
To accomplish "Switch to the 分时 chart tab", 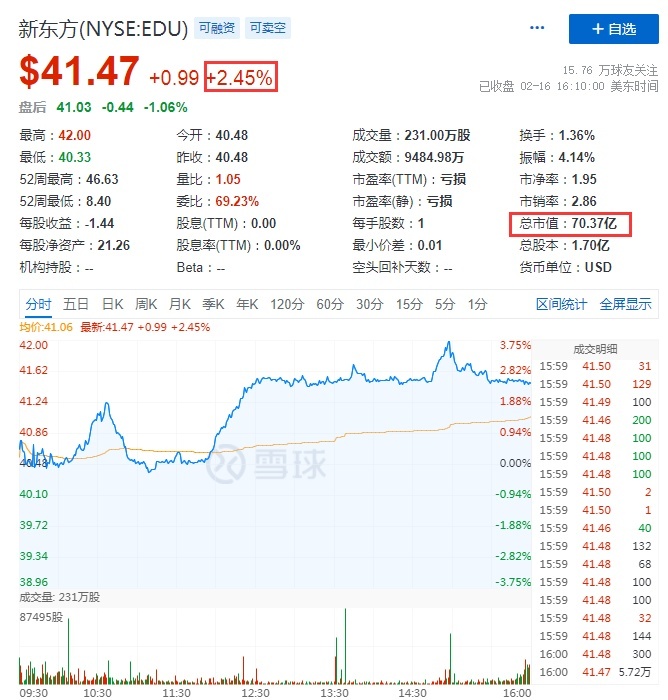I will (39, 304).
